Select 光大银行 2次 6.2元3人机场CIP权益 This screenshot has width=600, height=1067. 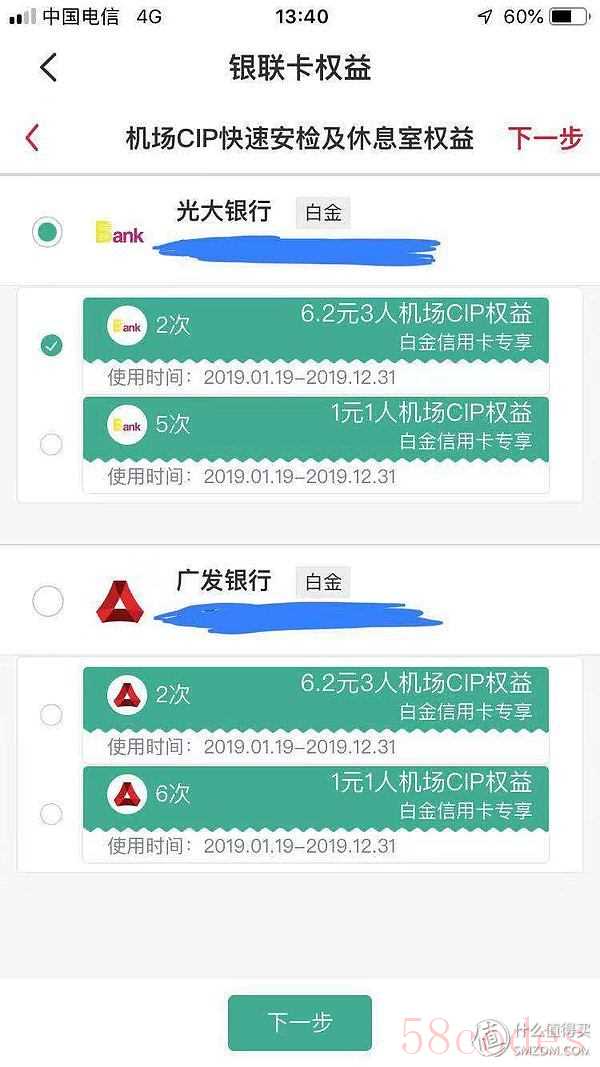click(x=51, y=345)
